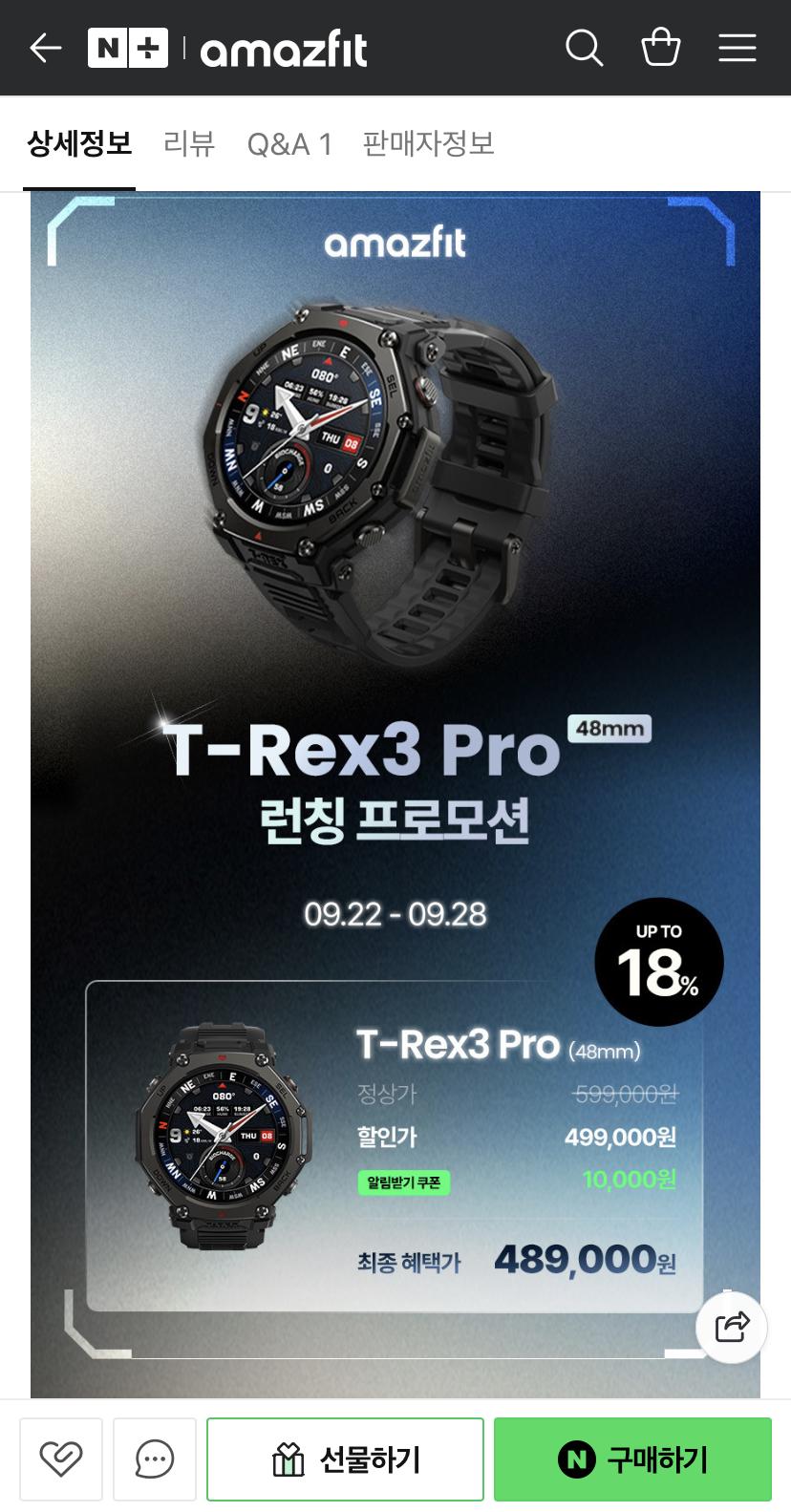The height and width of the screenshot is (1512, 791).
Task: Select the 상세정보 tab
Action: pos(79,144)
